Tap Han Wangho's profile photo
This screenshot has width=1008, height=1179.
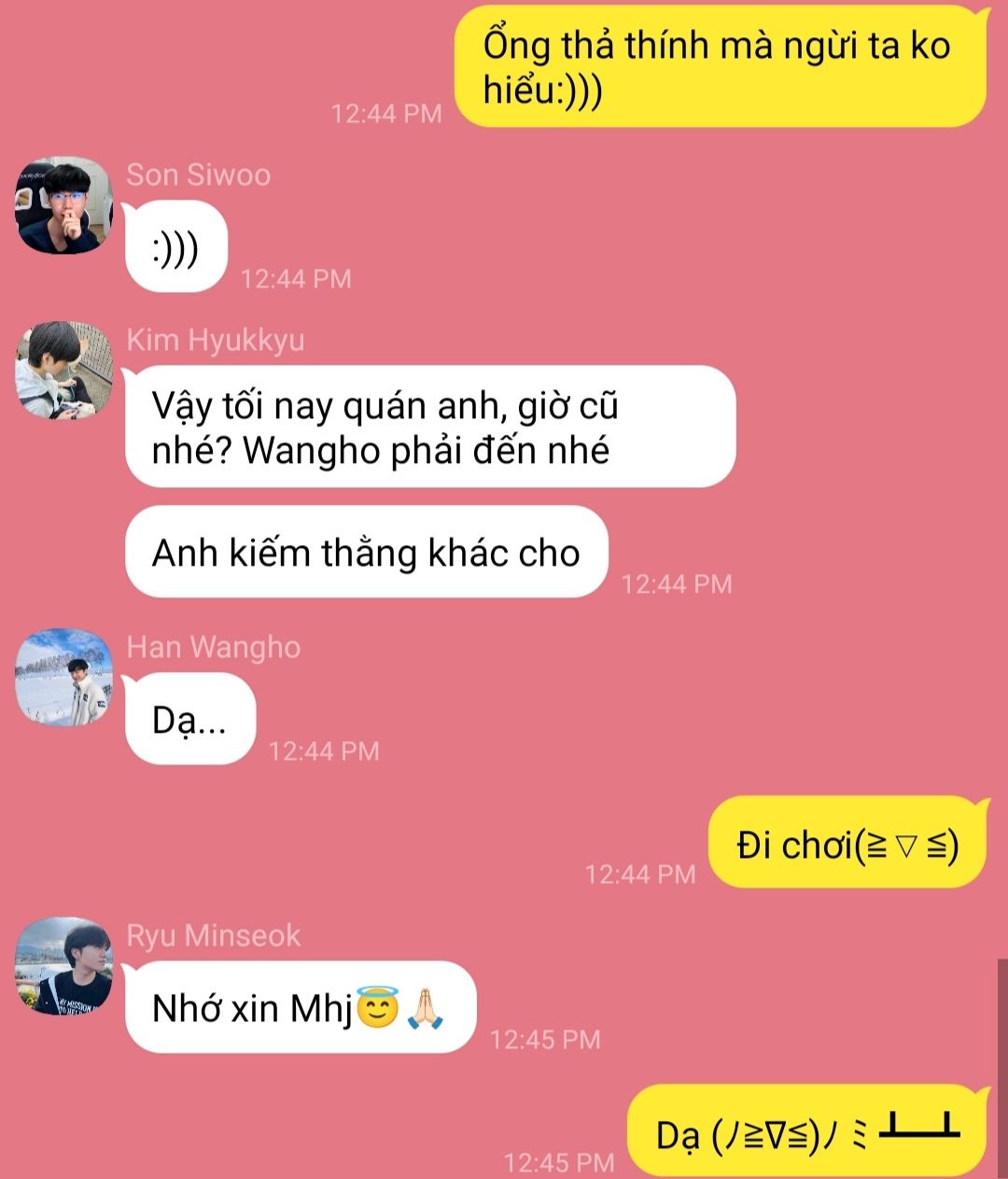point(63,678)
